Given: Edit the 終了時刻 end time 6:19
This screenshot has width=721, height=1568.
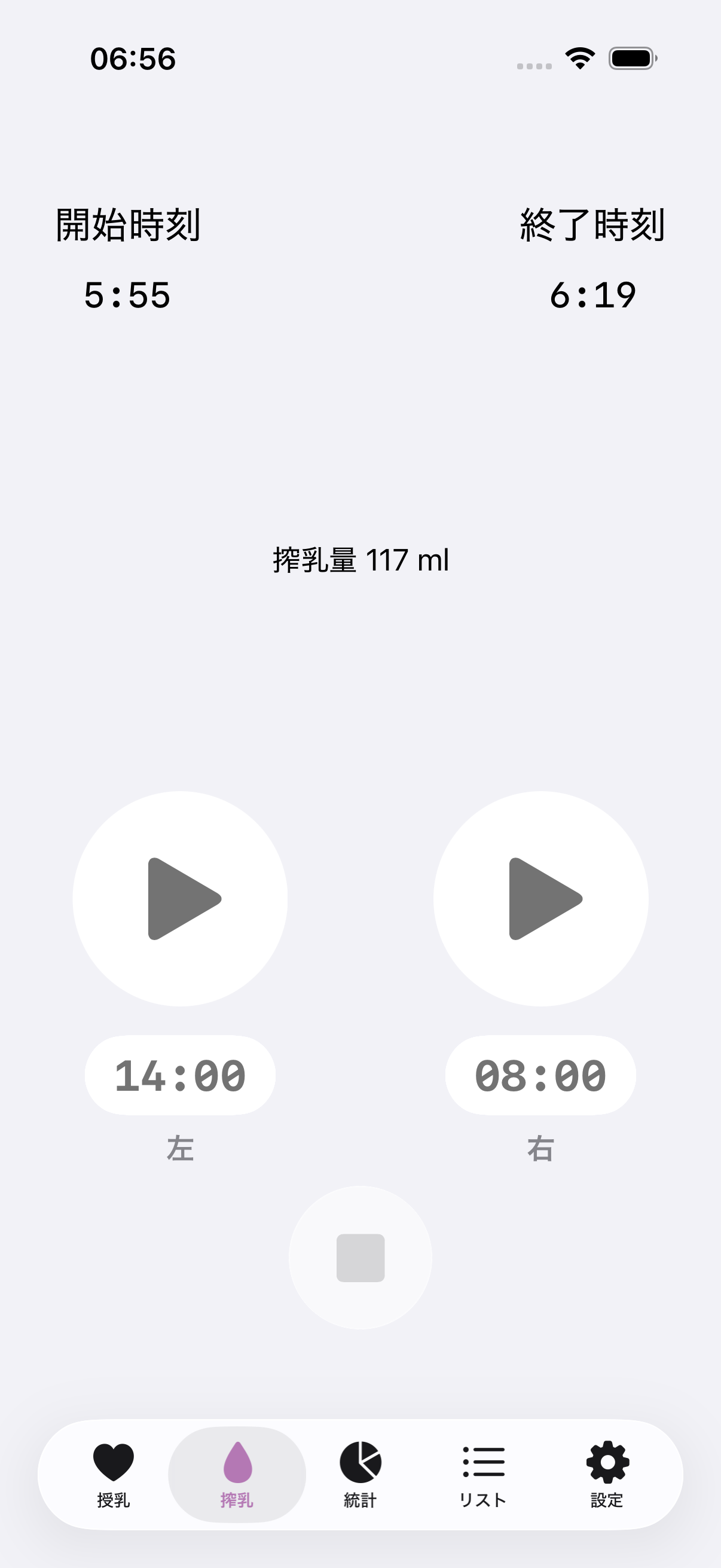Looking at the screenshot, I should pyautogui.click(x=592, y=295).
